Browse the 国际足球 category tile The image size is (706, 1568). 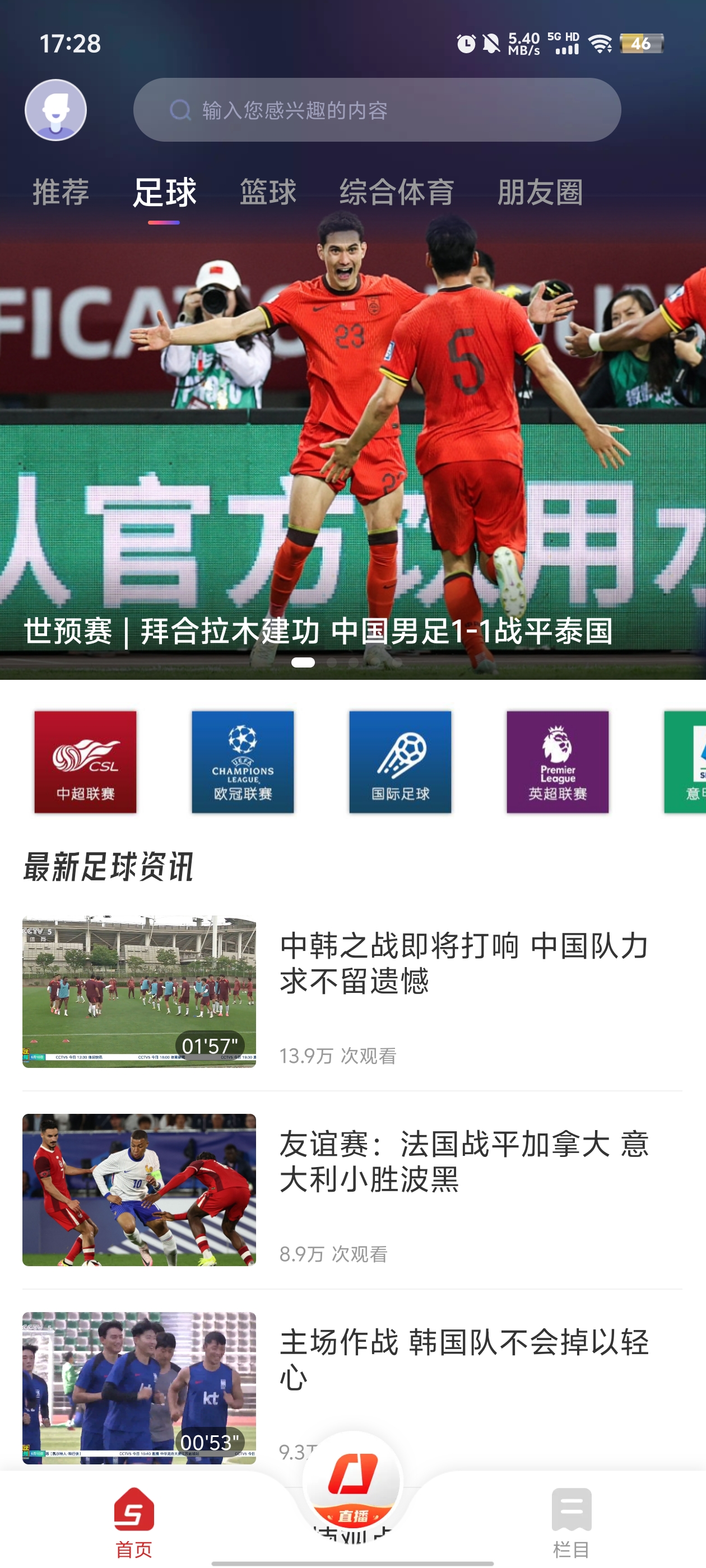400,762
